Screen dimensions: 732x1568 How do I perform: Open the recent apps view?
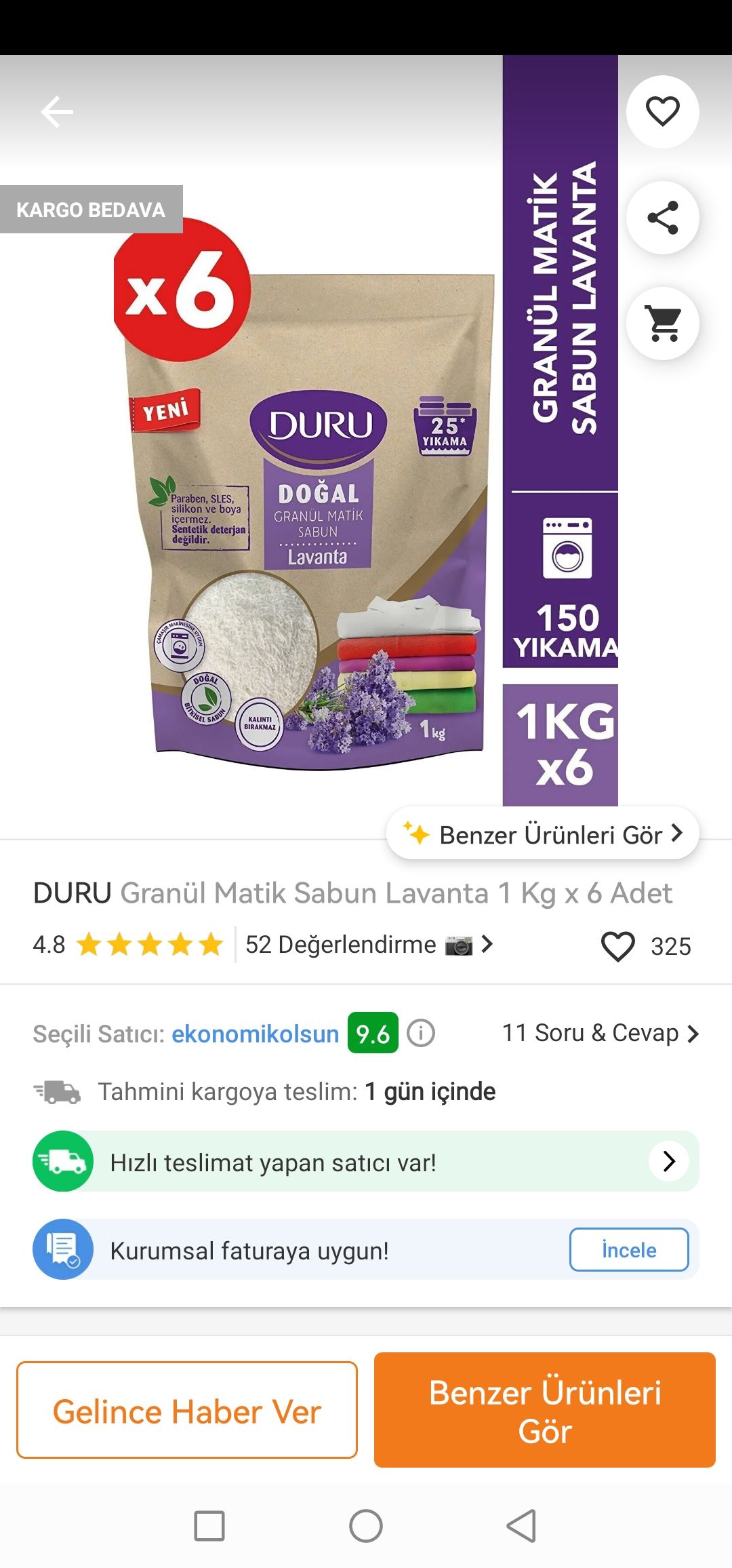coord(209,1526)
